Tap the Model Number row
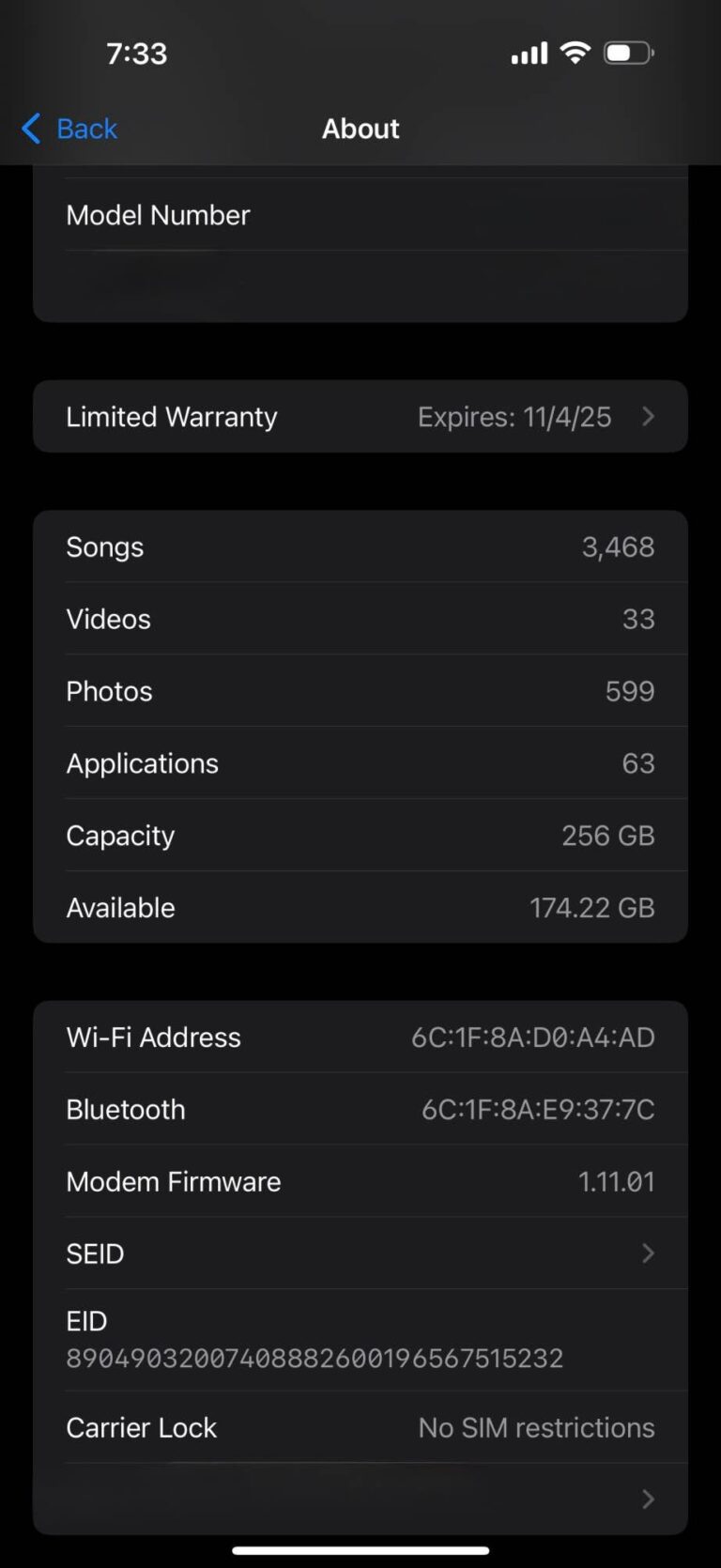The width and height of the screenshot is (721, 1568). (360, 214)
